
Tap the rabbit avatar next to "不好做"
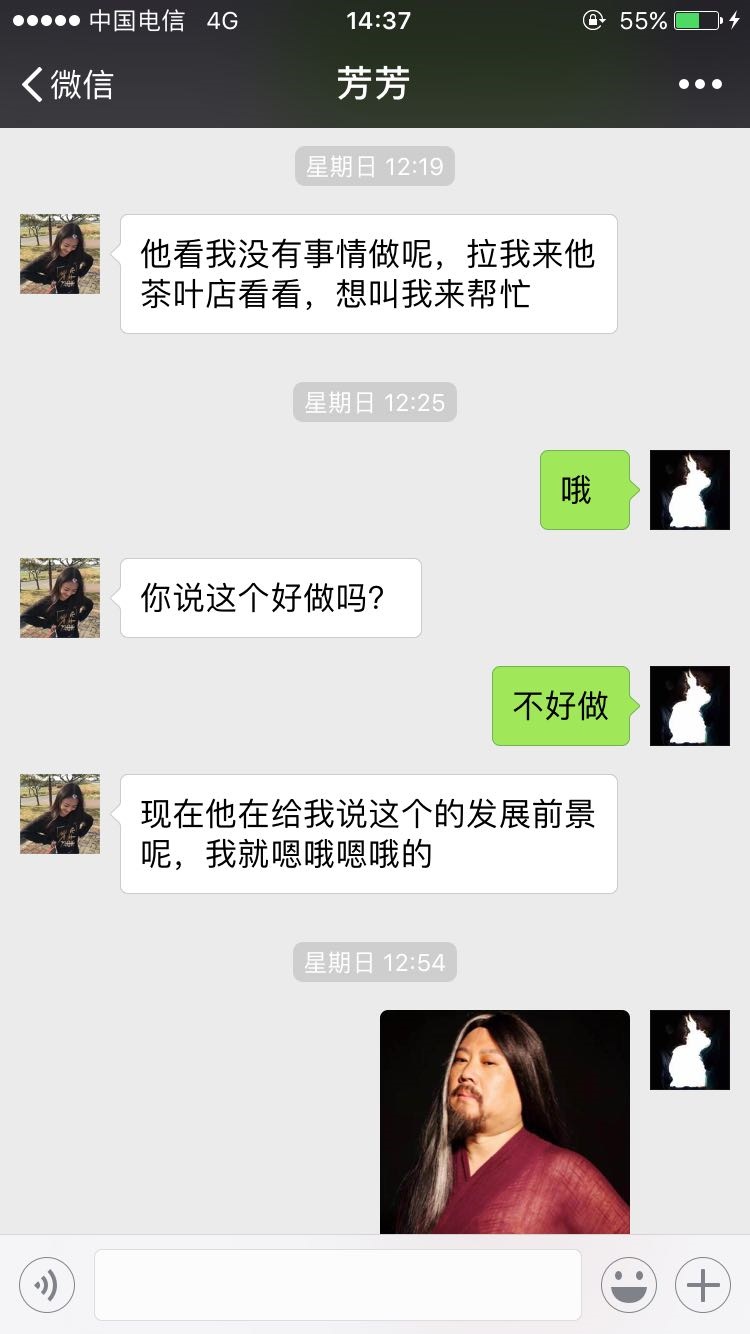(690, 706)
